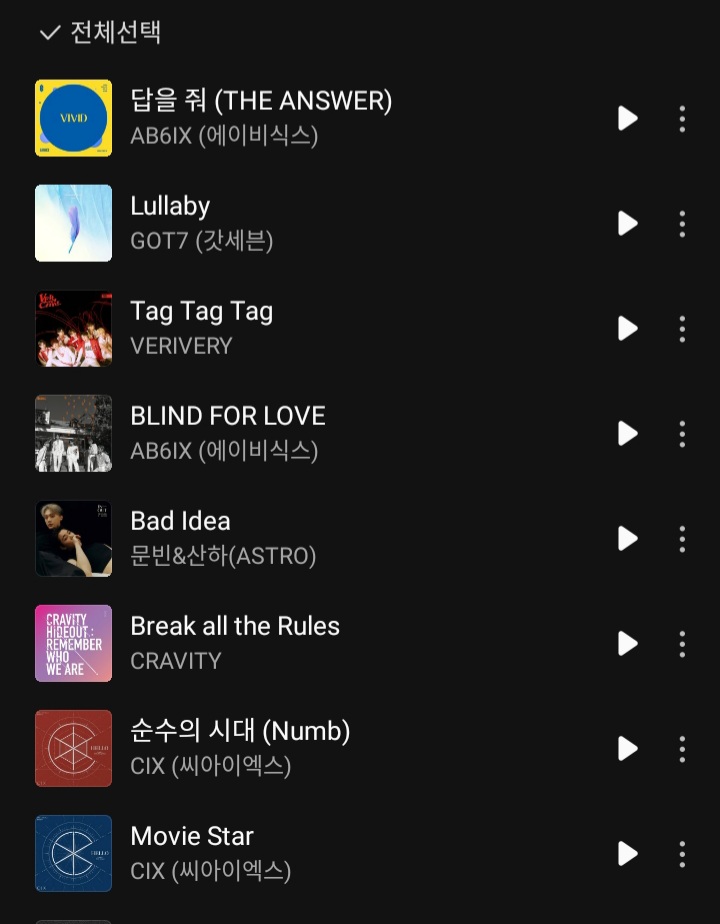
Task: Play Bad Idea by 문빈&산하
Action: point(628,538)
